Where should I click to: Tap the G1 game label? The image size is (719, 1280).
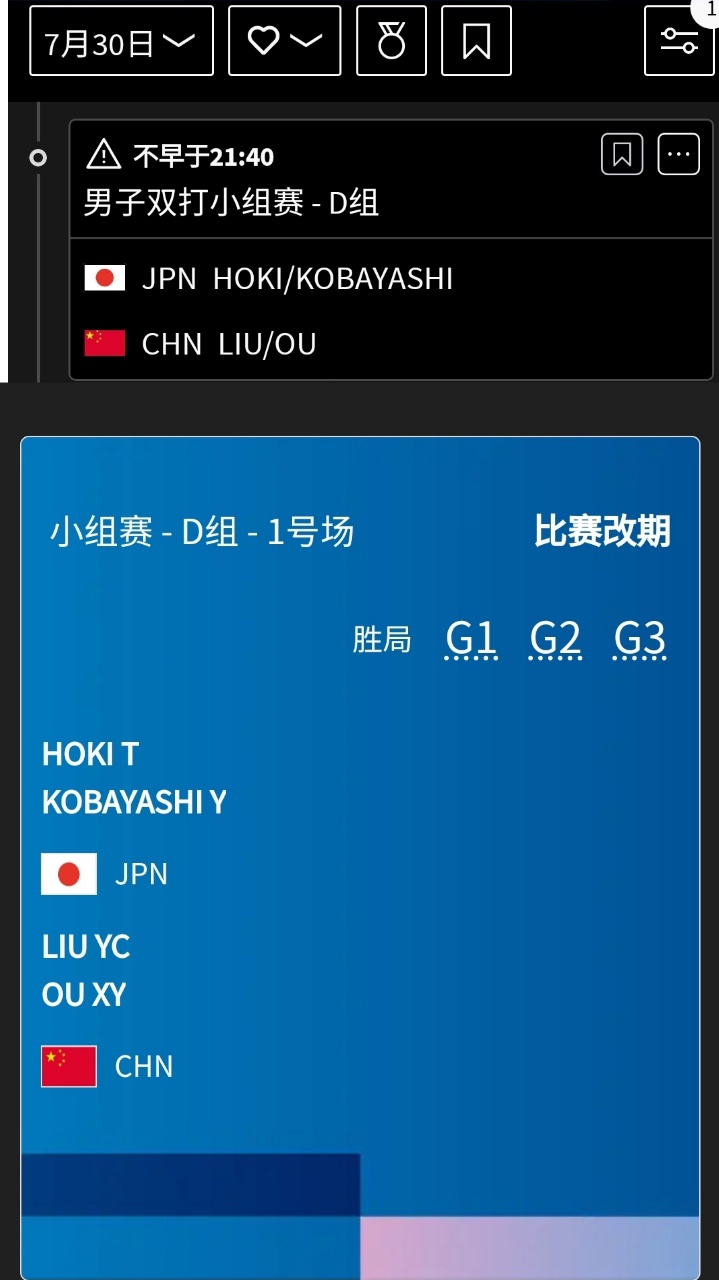click(471, 638)
